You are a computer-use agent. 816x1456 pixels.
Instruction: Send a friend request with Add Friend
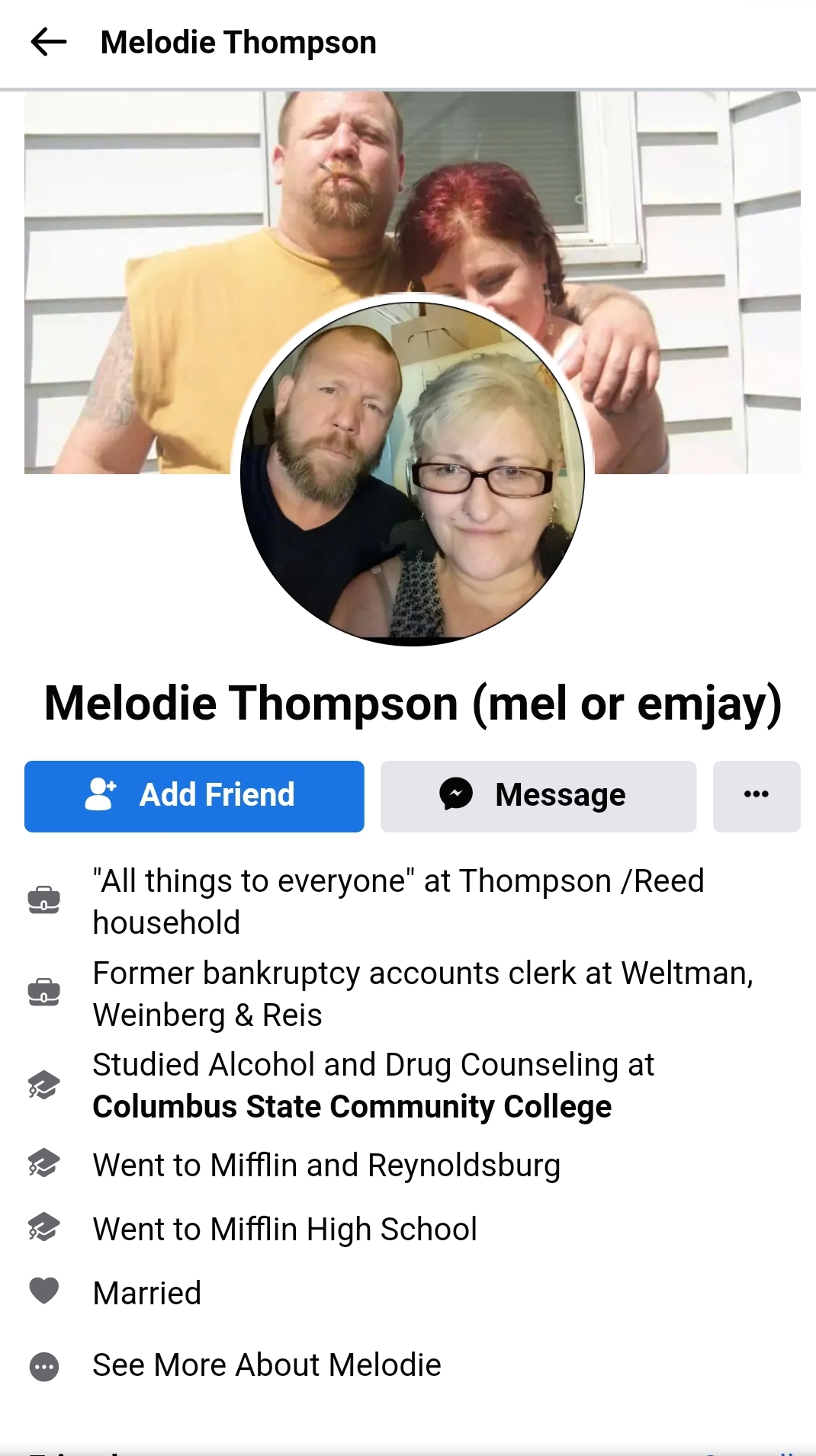(194, 796)
